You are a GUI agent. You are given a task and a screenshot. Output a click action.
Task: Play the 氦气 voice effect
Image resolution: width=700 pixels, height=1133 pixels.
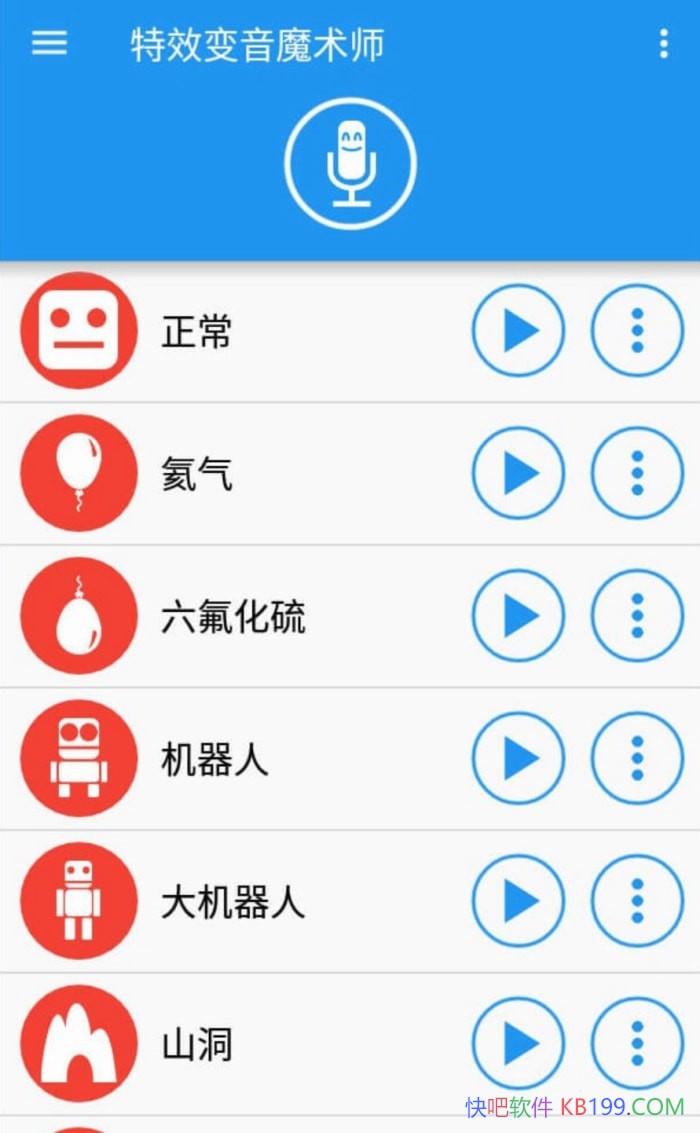(518, 473)
